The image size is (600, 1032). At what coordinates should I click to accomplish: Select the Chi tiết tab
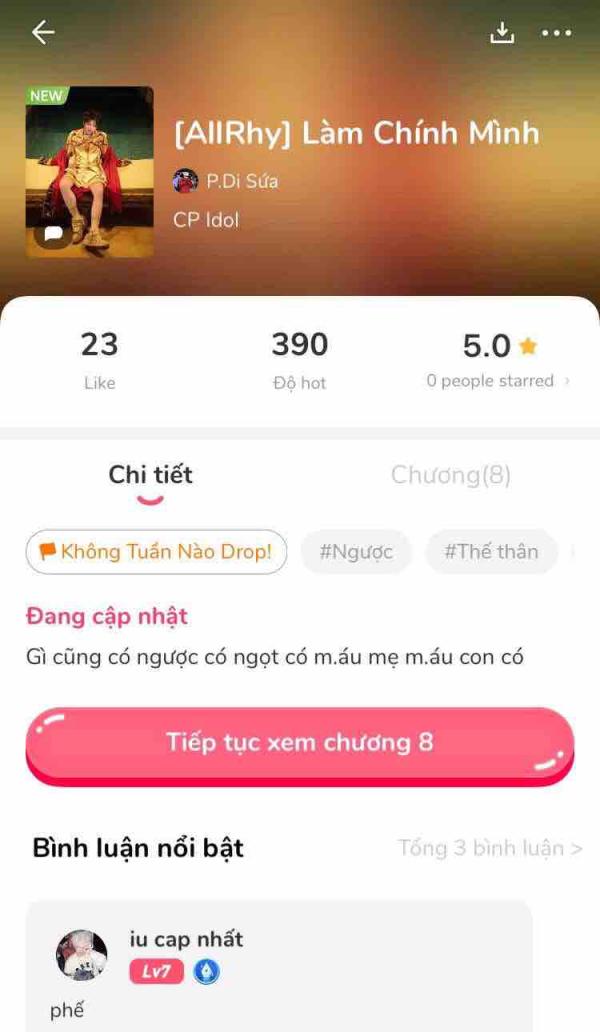click(x=150, y=475)
